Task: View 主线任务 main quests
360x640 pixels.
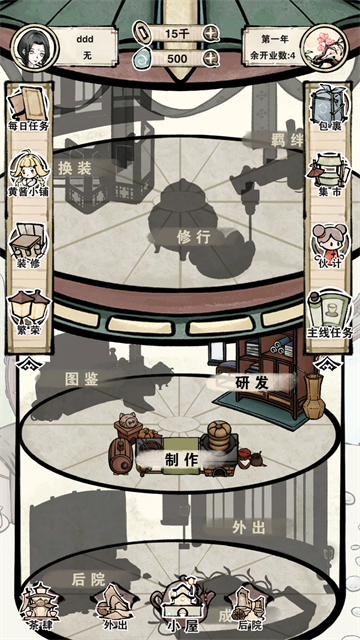Action: (330, 315)
